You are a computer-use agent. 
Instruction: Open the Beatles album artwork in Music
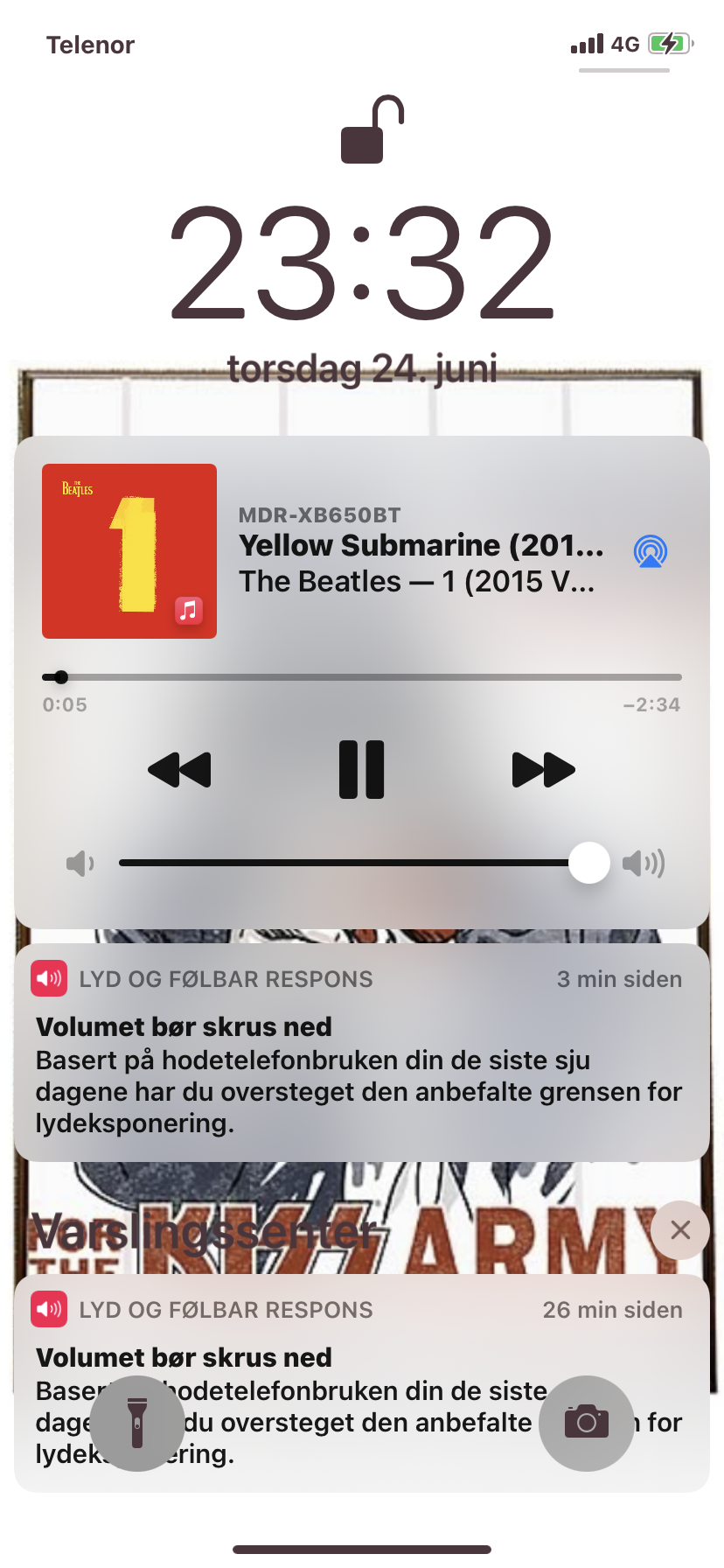pyautogui.click(x=129, y=551)
